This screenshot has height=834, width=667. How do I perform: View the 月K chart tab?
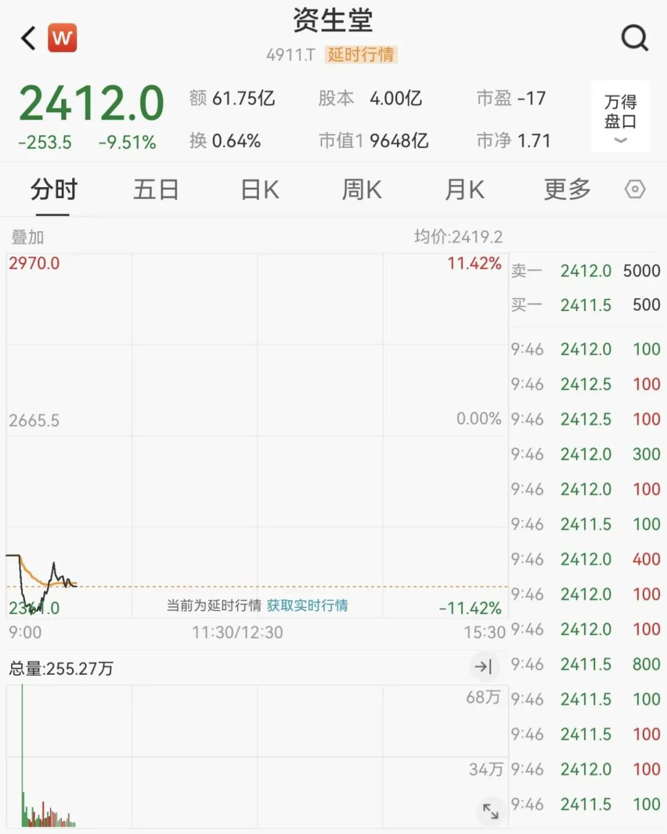pyautogui.click(x=464, y=189)
